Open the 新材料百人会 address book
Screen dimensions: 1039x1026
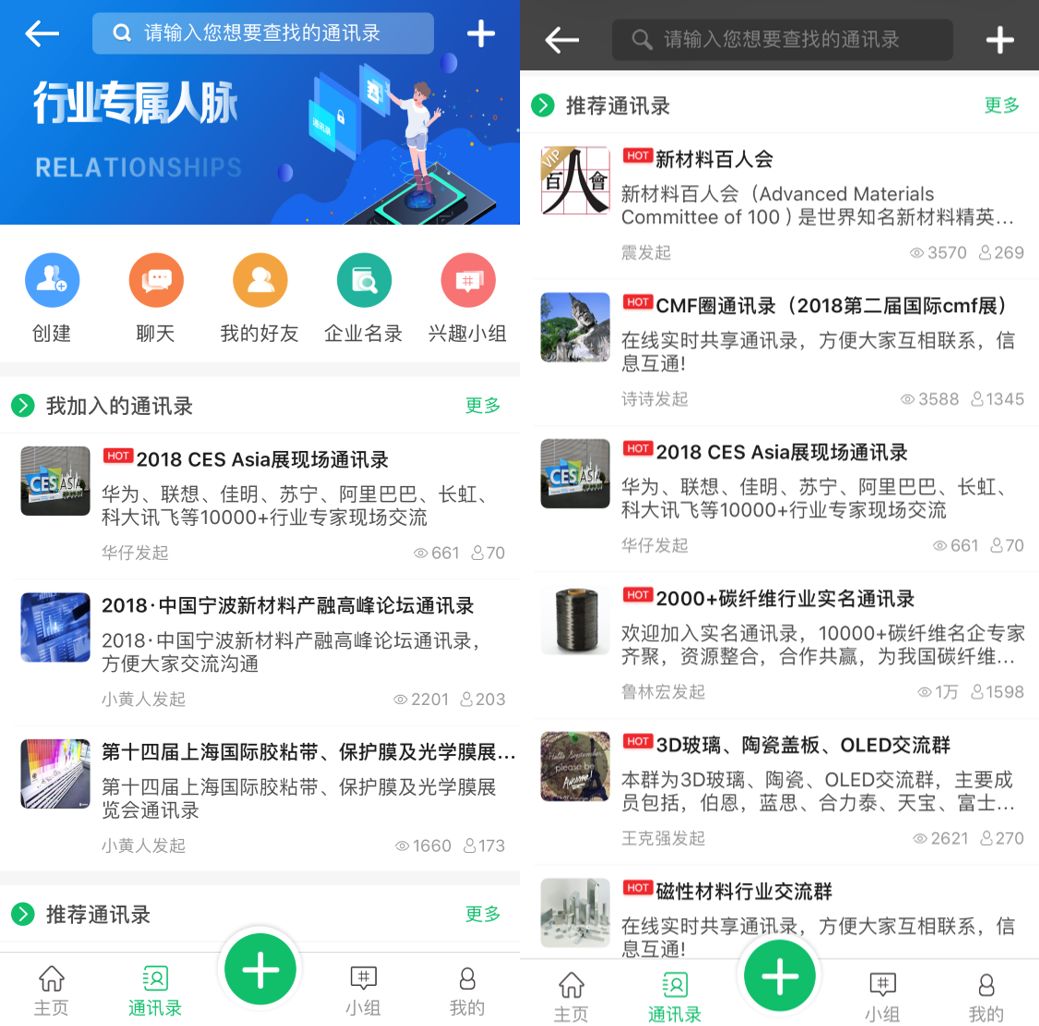713,159
